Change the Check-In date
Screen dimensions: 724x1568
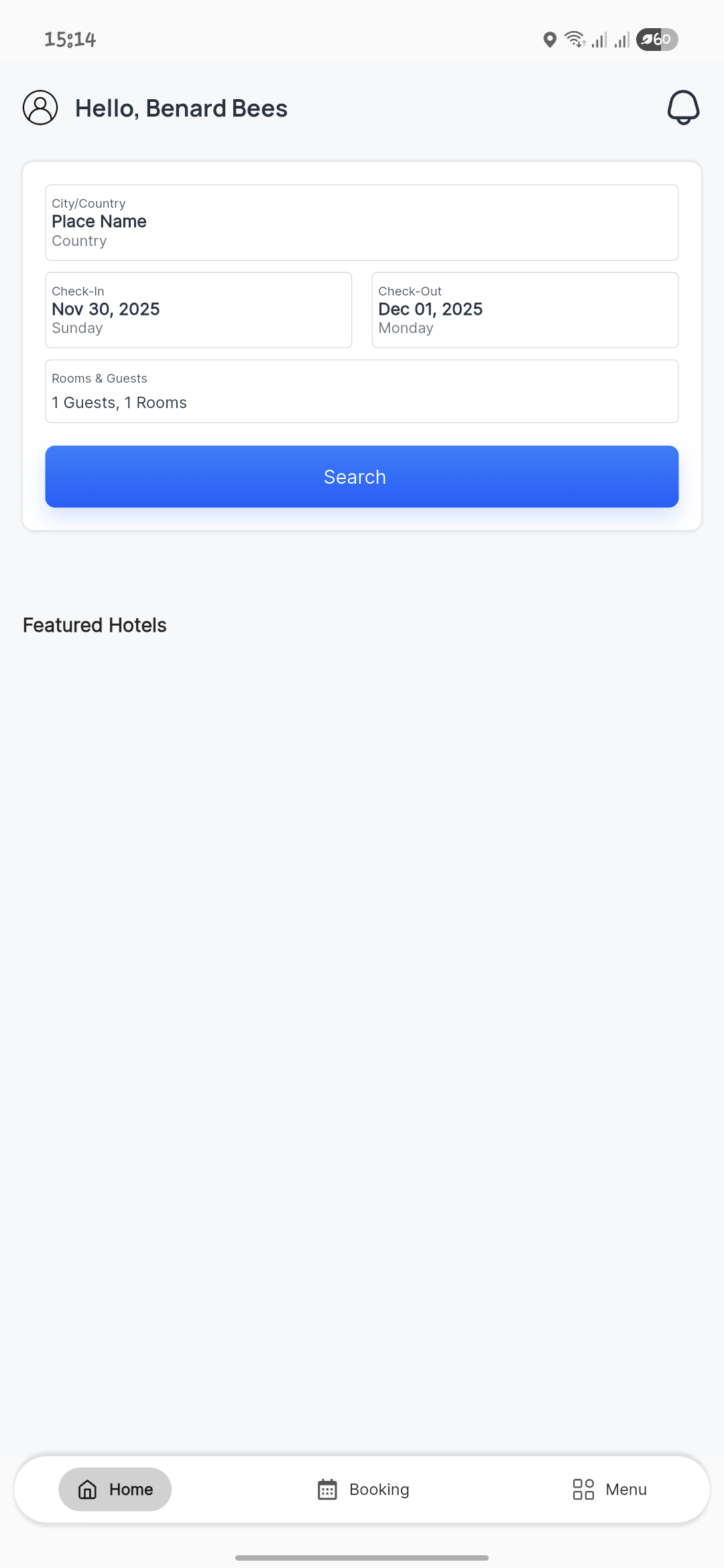(198, 310)
